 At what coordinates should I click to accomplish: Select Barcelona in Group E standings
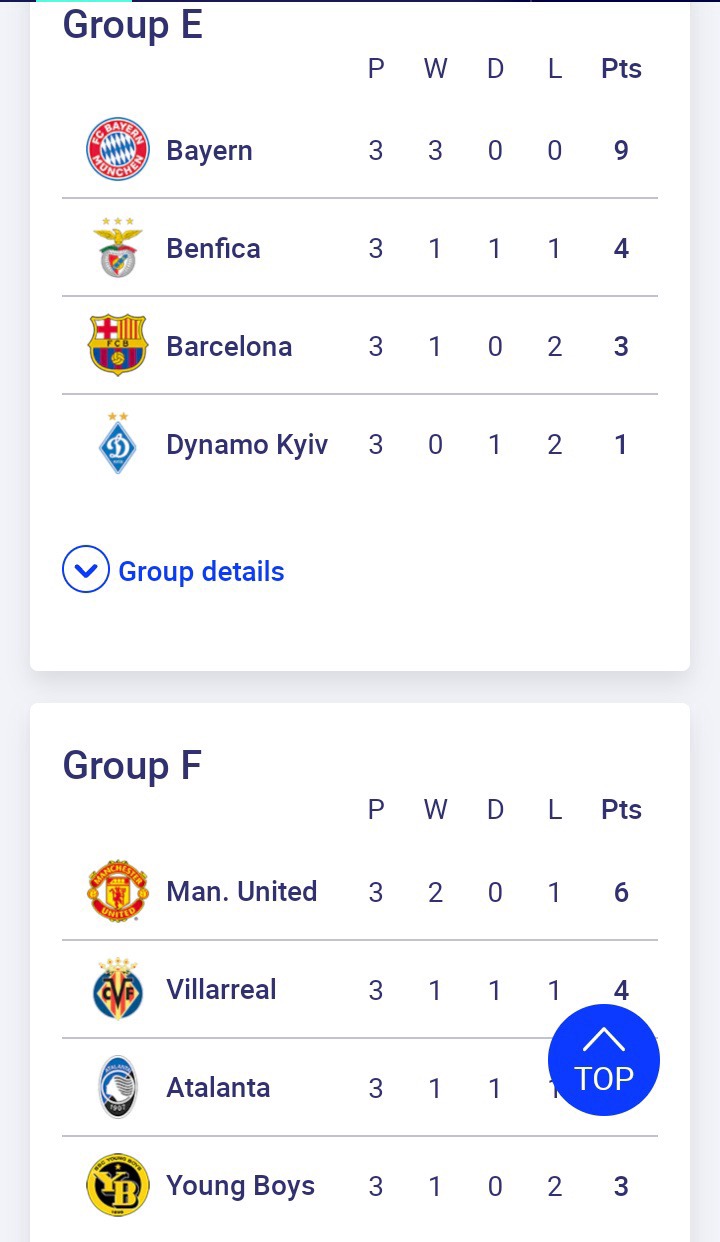pyautogui.click(x=360, y=346)
